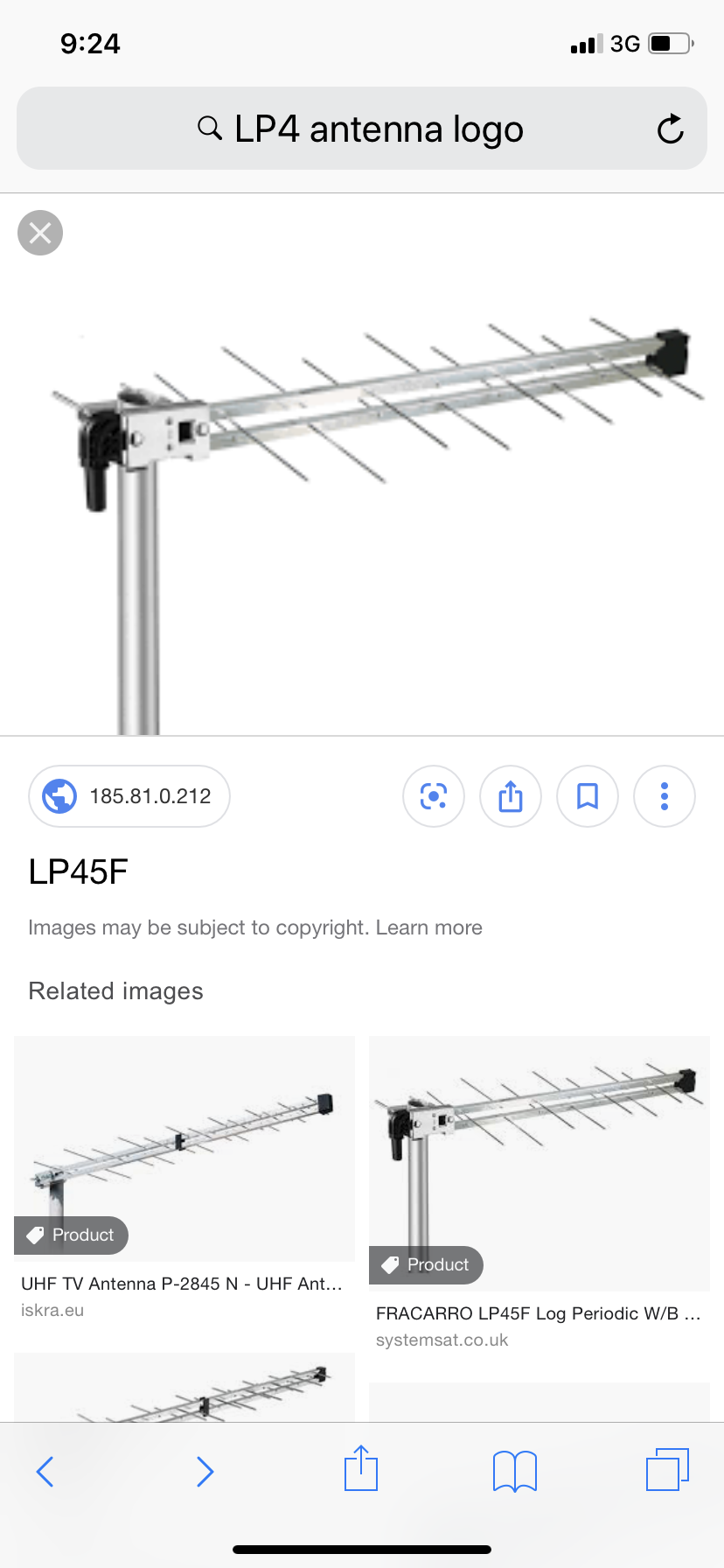Show all open tabs

coord(667,1470)
